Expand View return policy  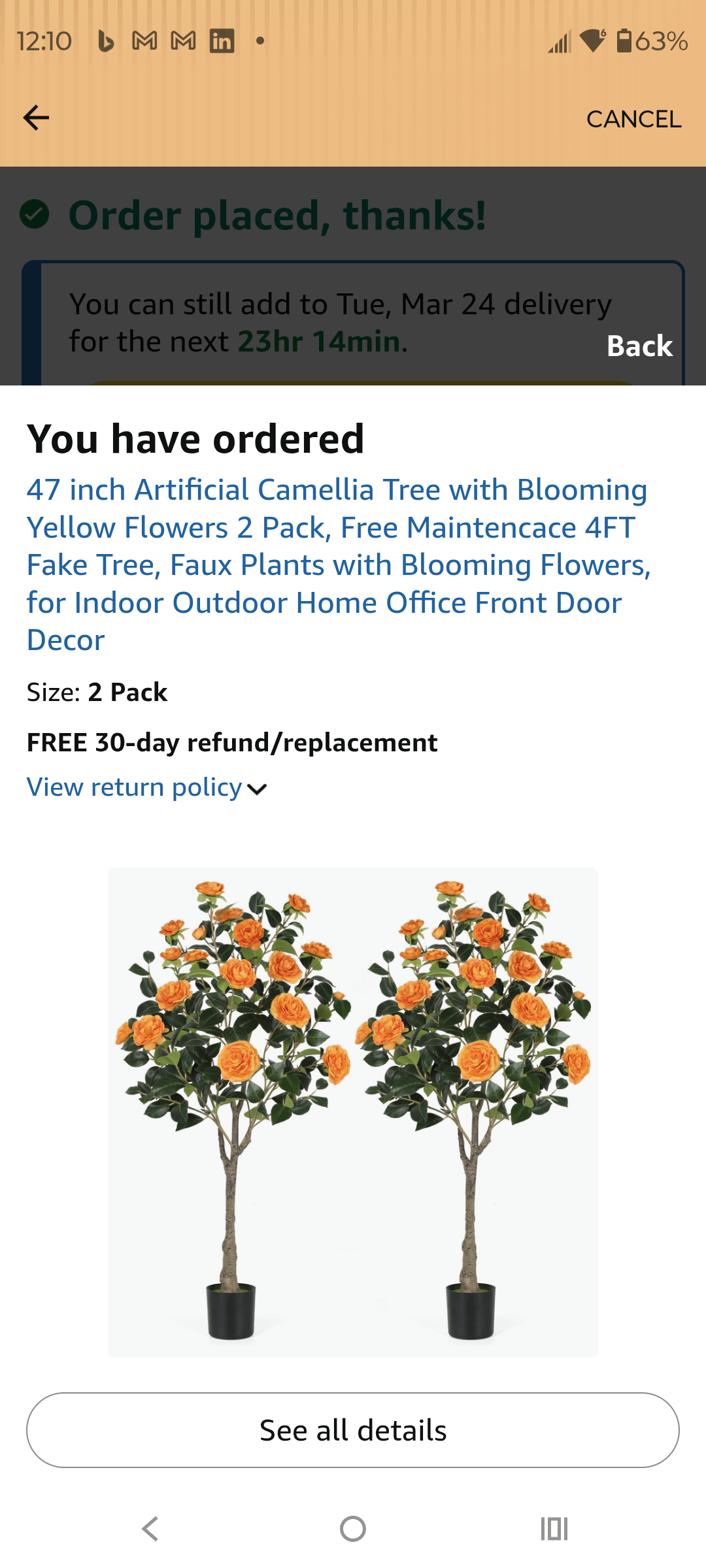(x=146, y=788)
